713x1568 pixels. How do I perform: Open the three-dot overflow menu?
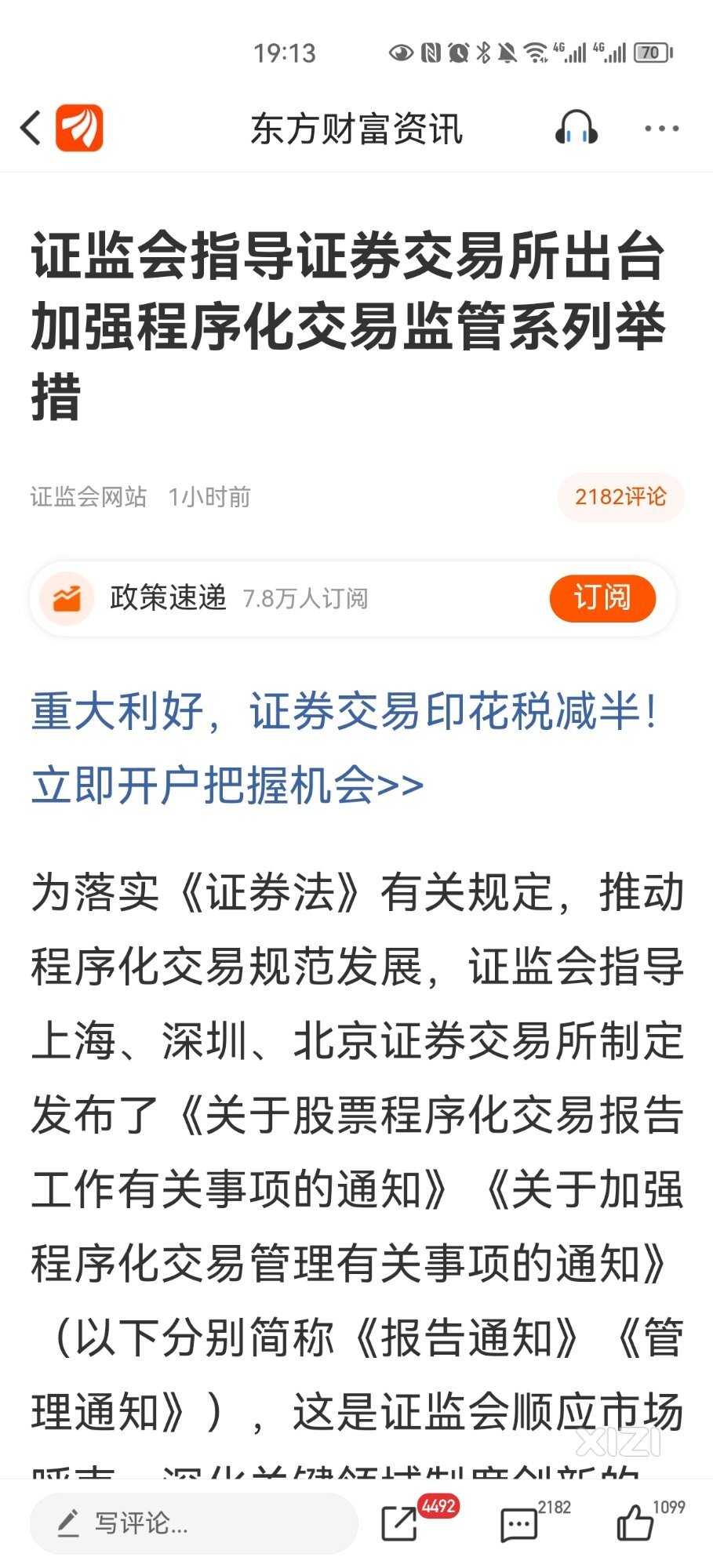point(661,129)
